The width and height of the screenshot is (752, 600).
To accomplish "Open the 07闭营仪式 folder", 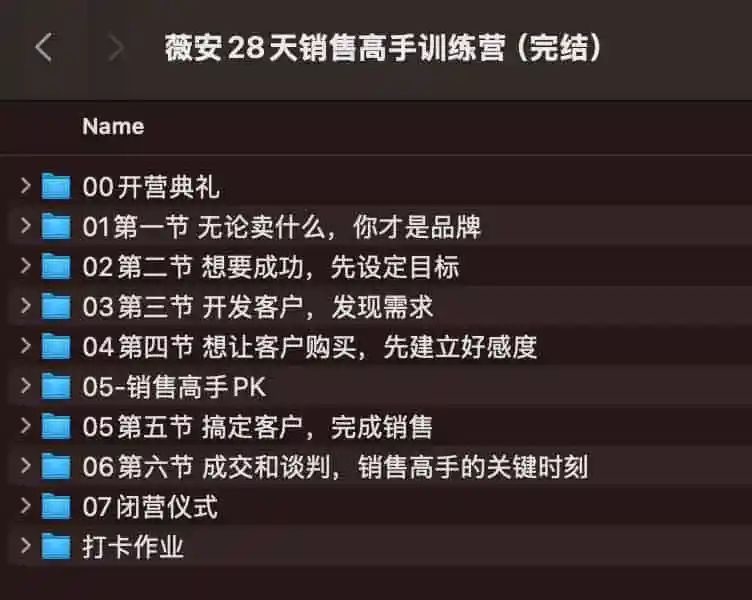I will click(150, 507).
